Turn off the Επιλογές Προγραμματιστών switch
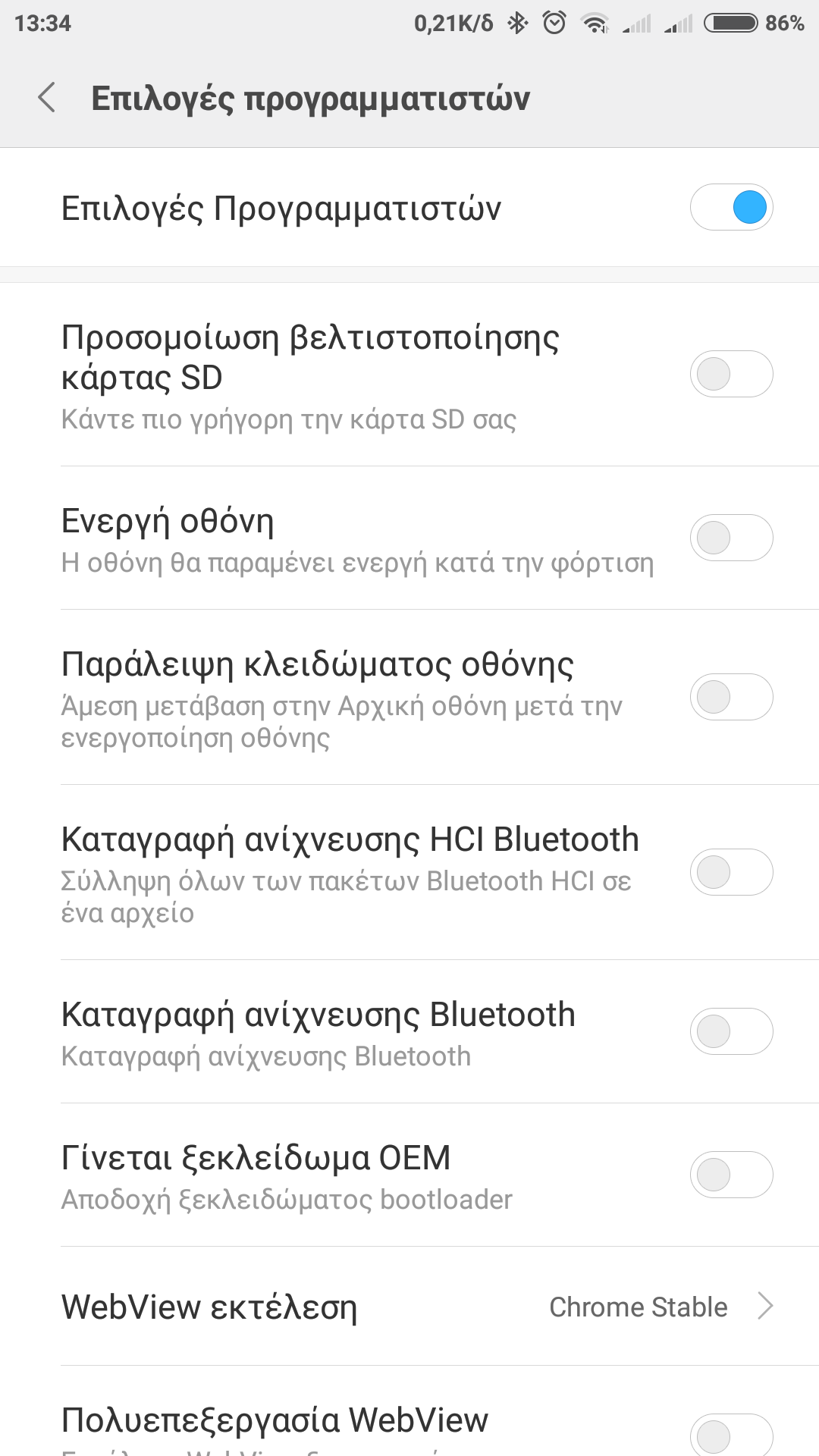Image resolution: width=819 pixels, height=1456 pixels. 731,207
